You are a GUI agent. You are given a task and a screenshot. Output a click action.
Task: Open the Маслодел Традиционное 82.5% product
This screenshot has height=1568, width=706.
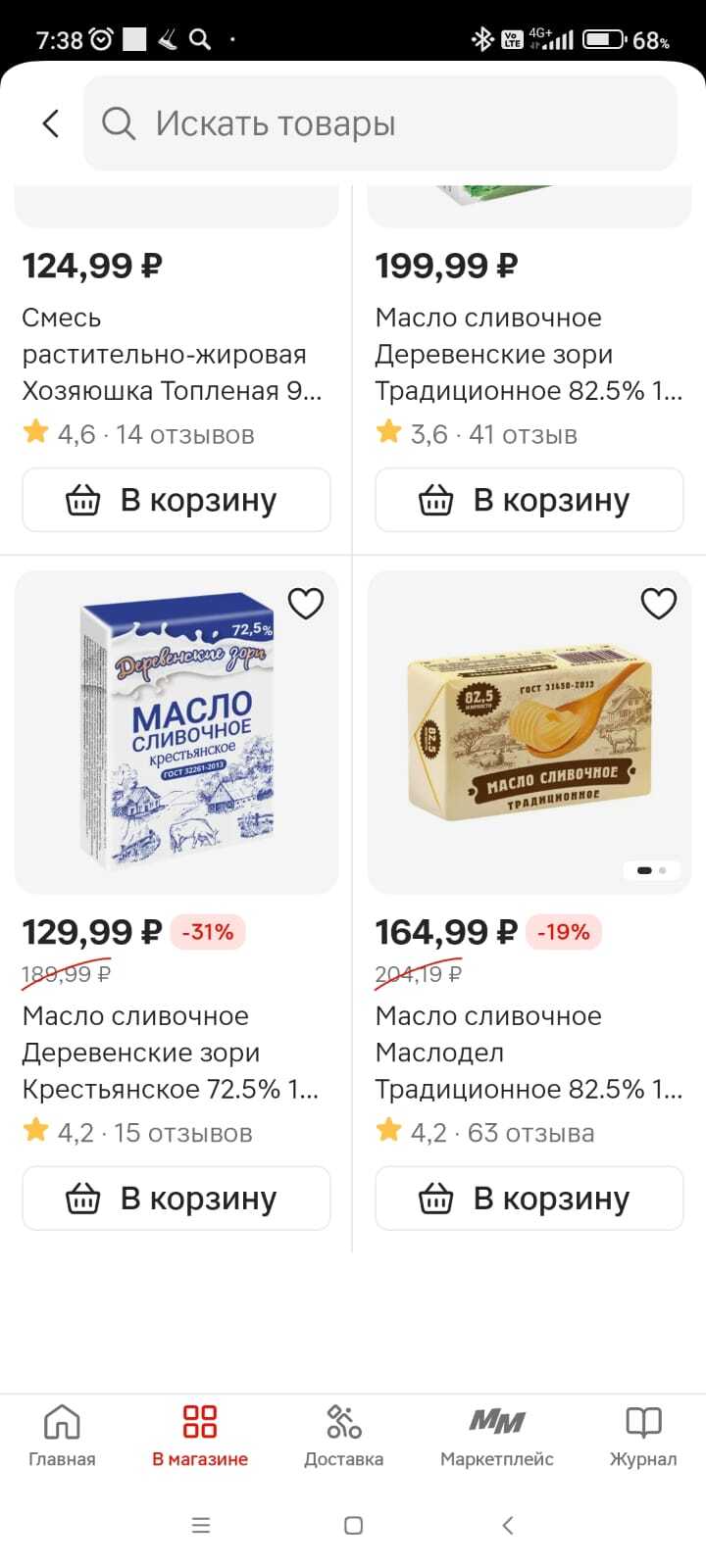529,733
